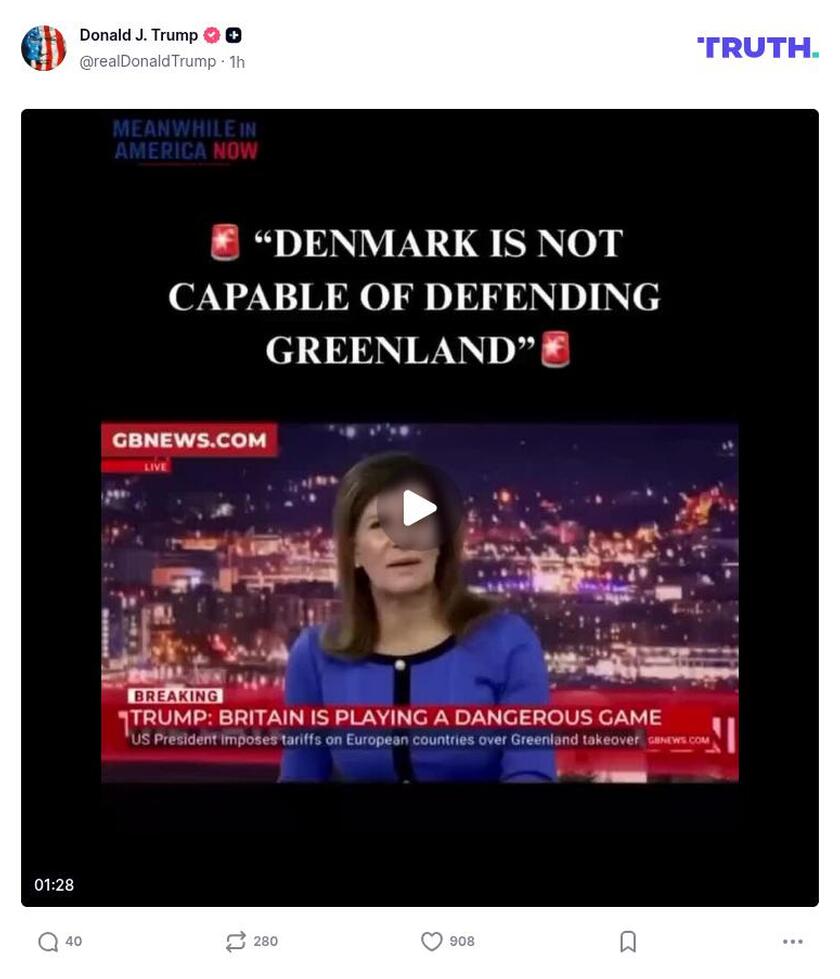This screenshot has width=840, height=979.
Task: Open the poster's profile picture
Action: click(x=44, y=48)
